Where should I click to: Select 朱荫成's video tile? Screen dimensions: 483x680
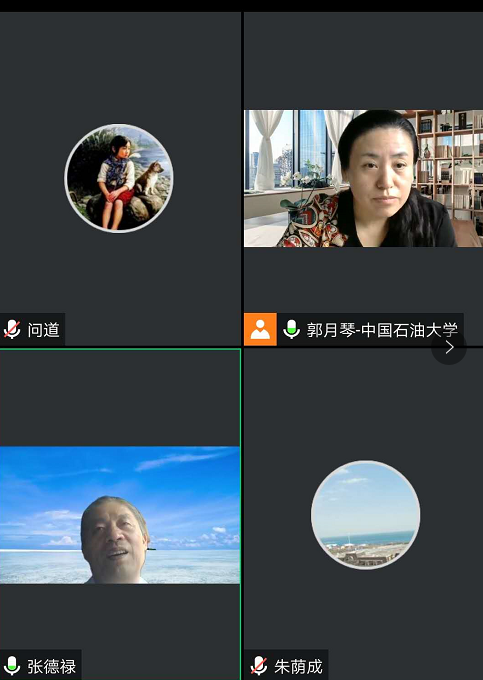[x=363, y=514]
